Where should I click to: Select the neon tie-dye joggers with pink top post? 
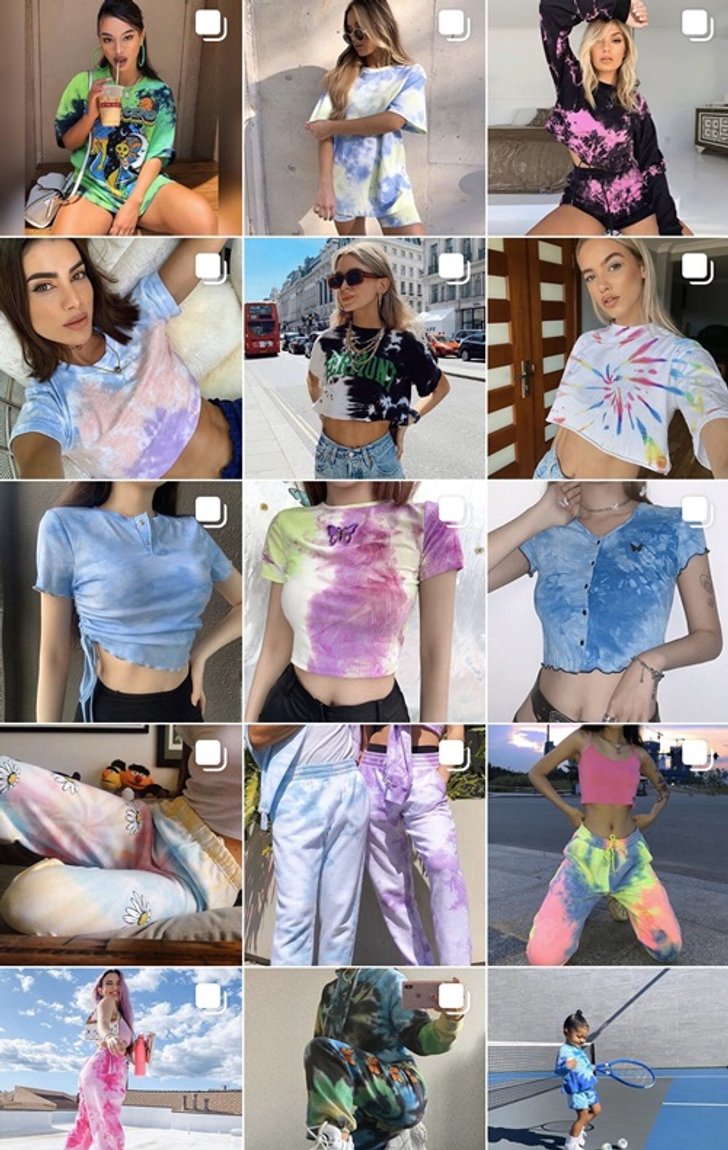pos(607,844)
